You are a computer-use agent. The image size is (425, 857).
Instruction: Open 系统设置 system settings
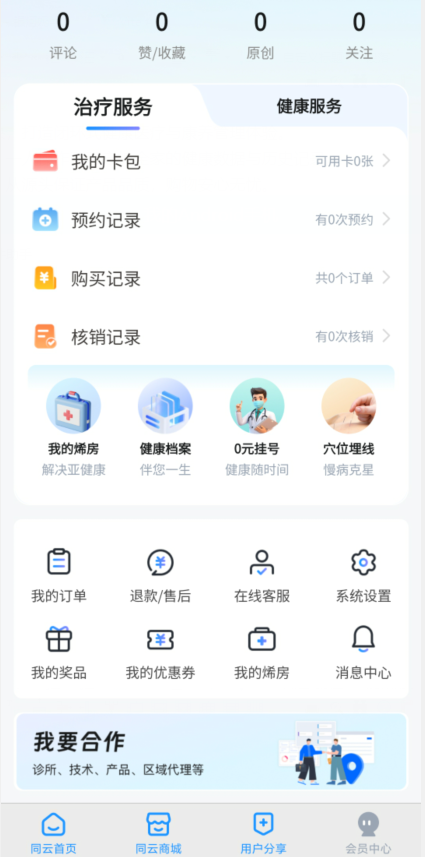point(363,576)
